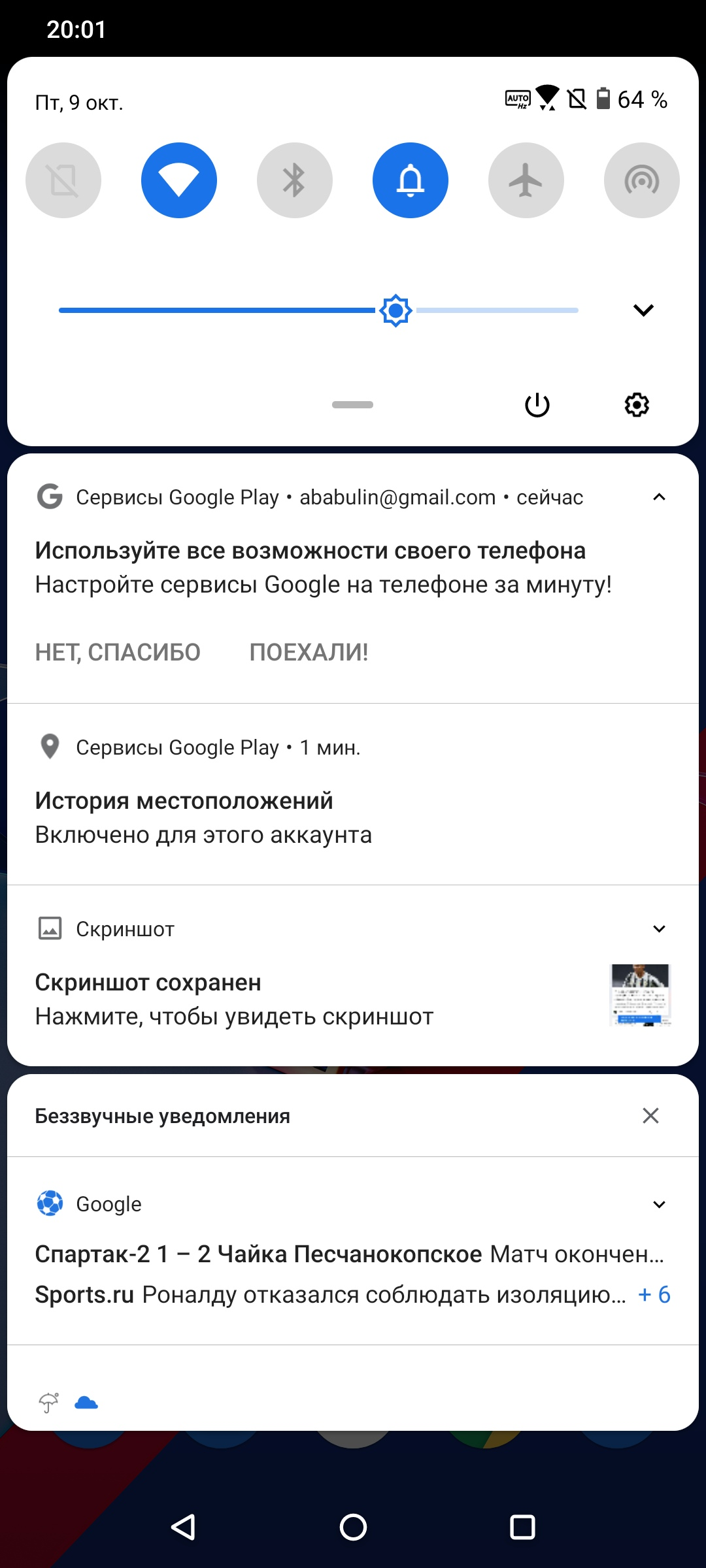Viewport: 706px width, 1568px height.
Task: Enable Bluetooth quick setting
Action: click(x=295, y=180)
